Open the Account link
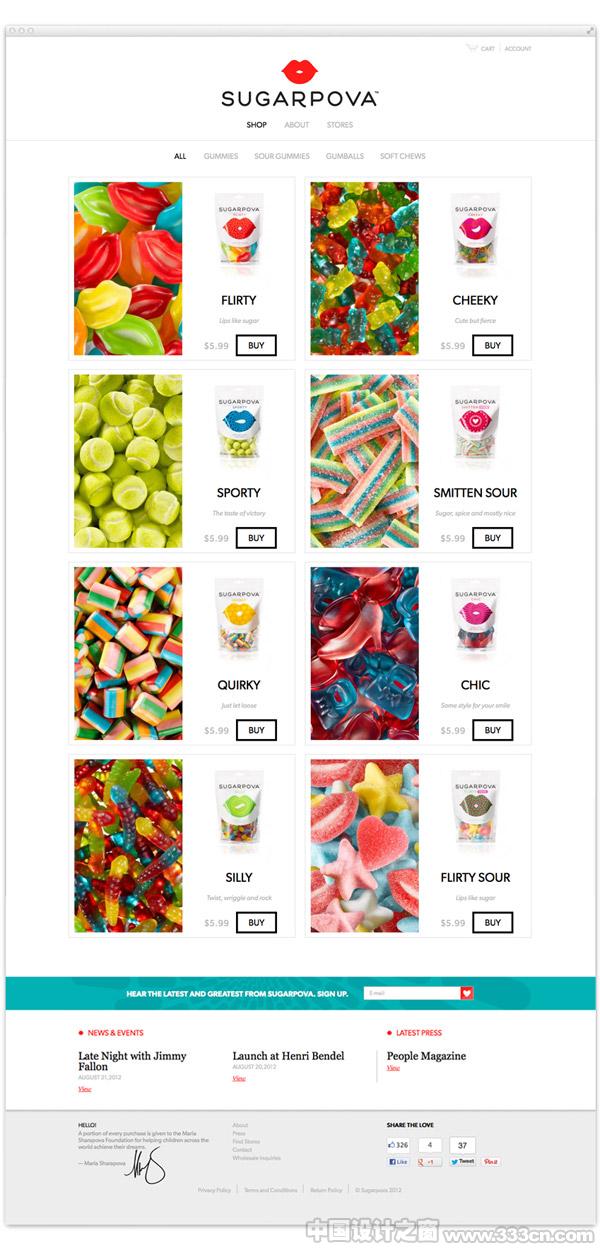600x1250 pixels. tap(518, 48)
